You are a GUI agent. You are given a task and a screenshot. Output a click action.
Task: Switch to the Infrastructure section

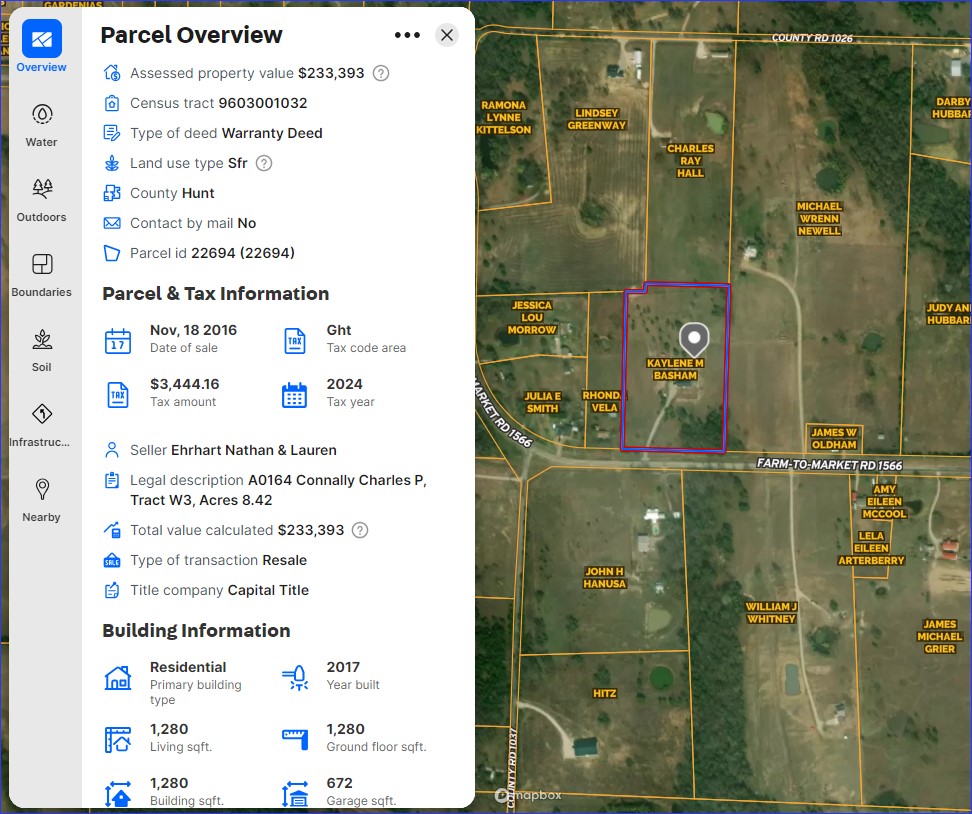click(42, 424)
